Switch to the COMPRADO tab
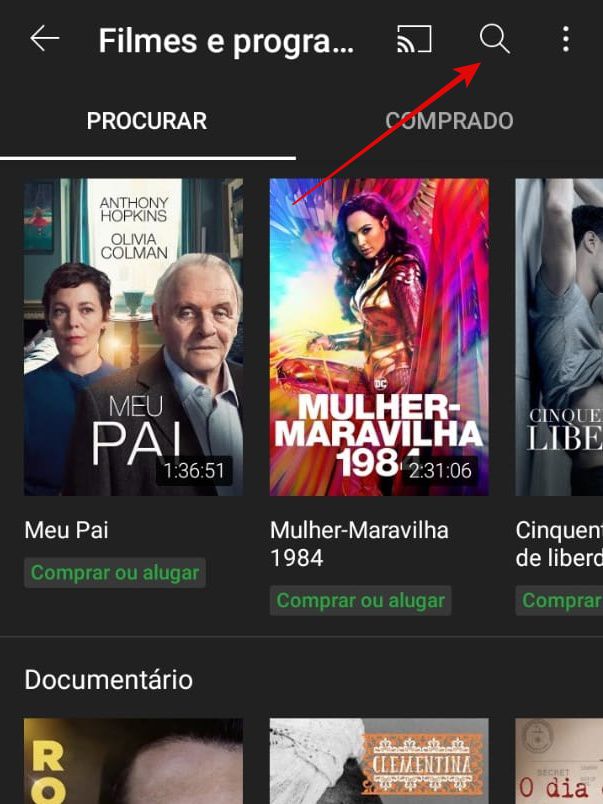This screenshot has height=804, width=603. [449, 121]
